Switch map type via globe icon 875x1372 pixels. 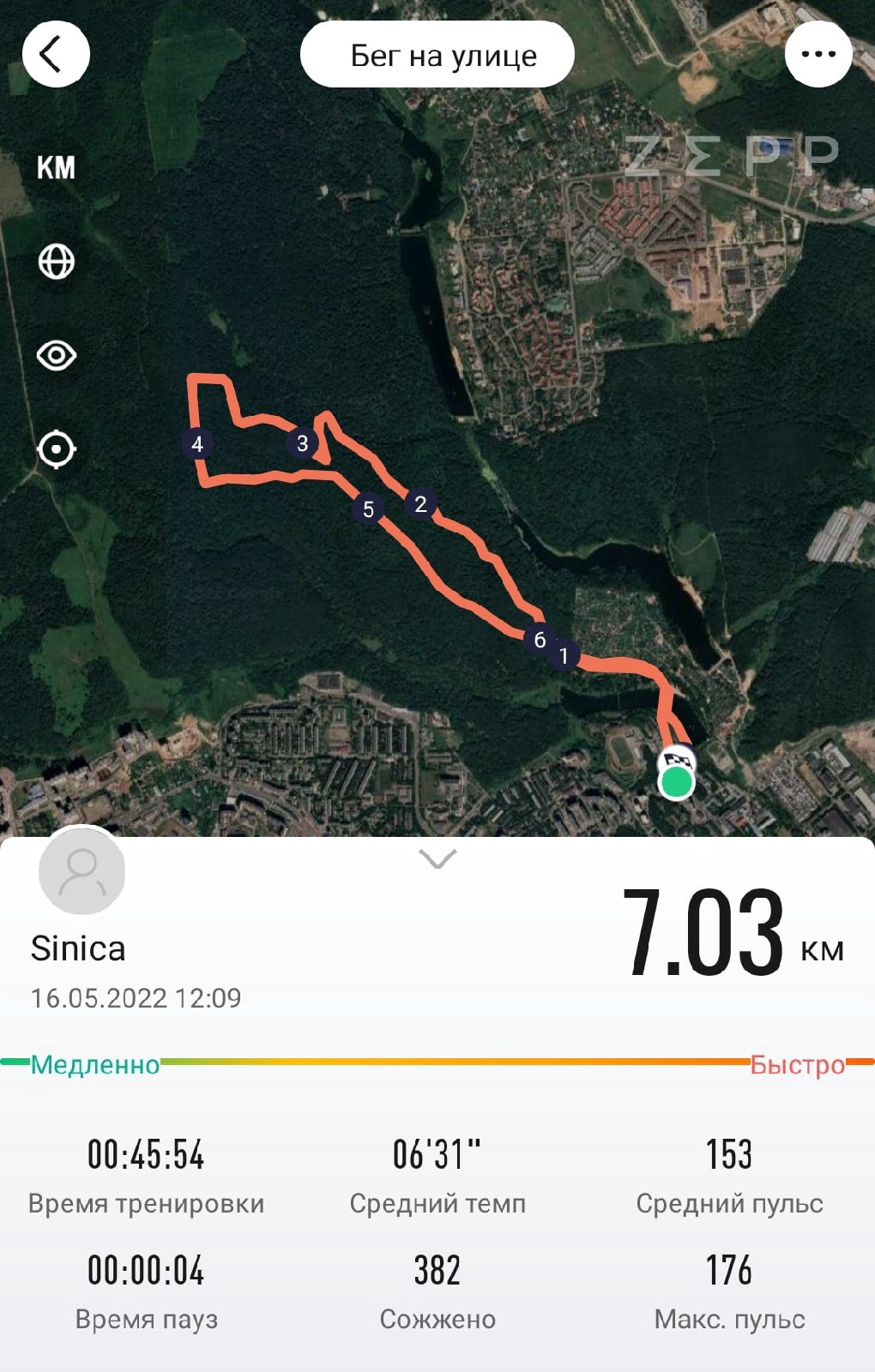57,262
